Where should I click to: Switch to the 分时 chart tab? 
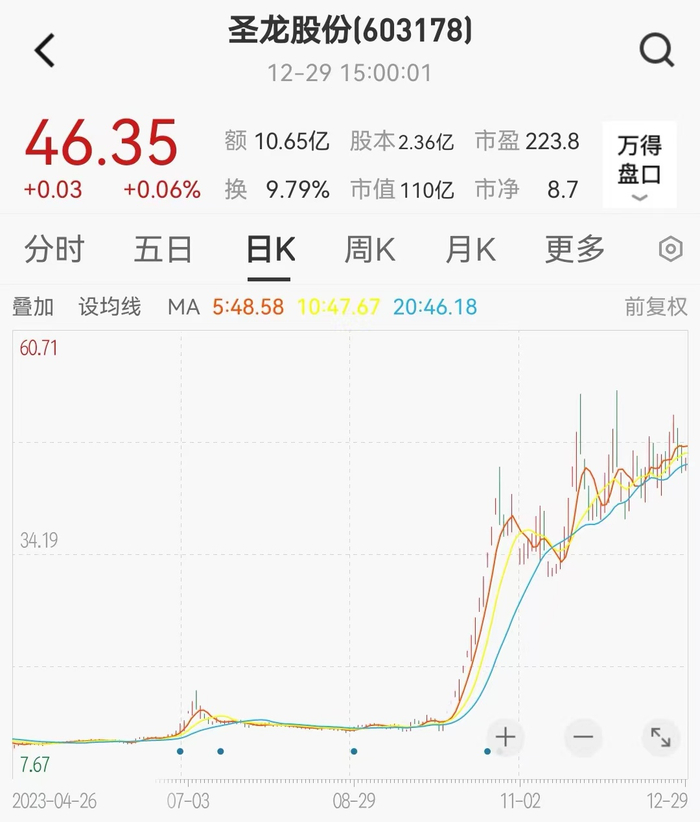54,250
